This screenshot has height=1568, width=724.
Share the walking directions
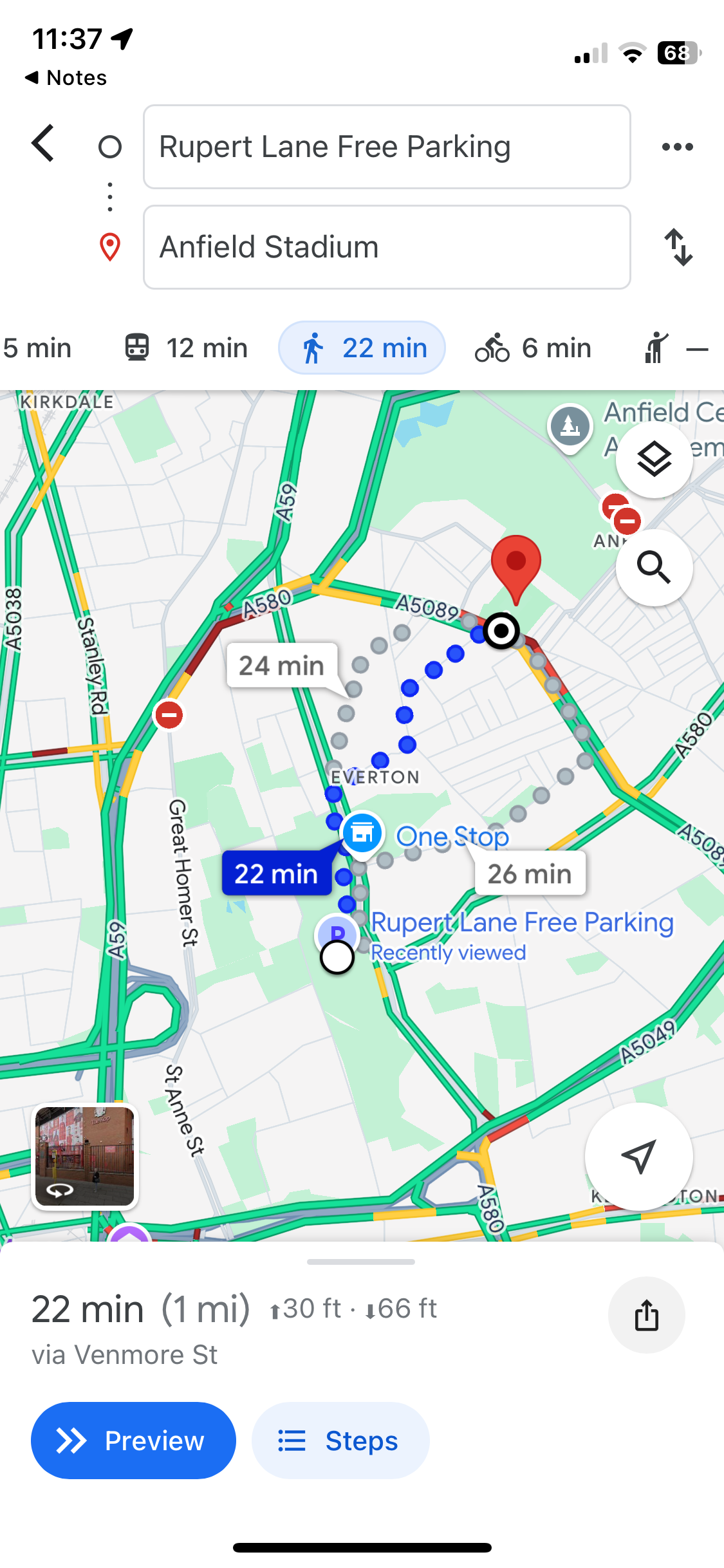point(646,1314)
